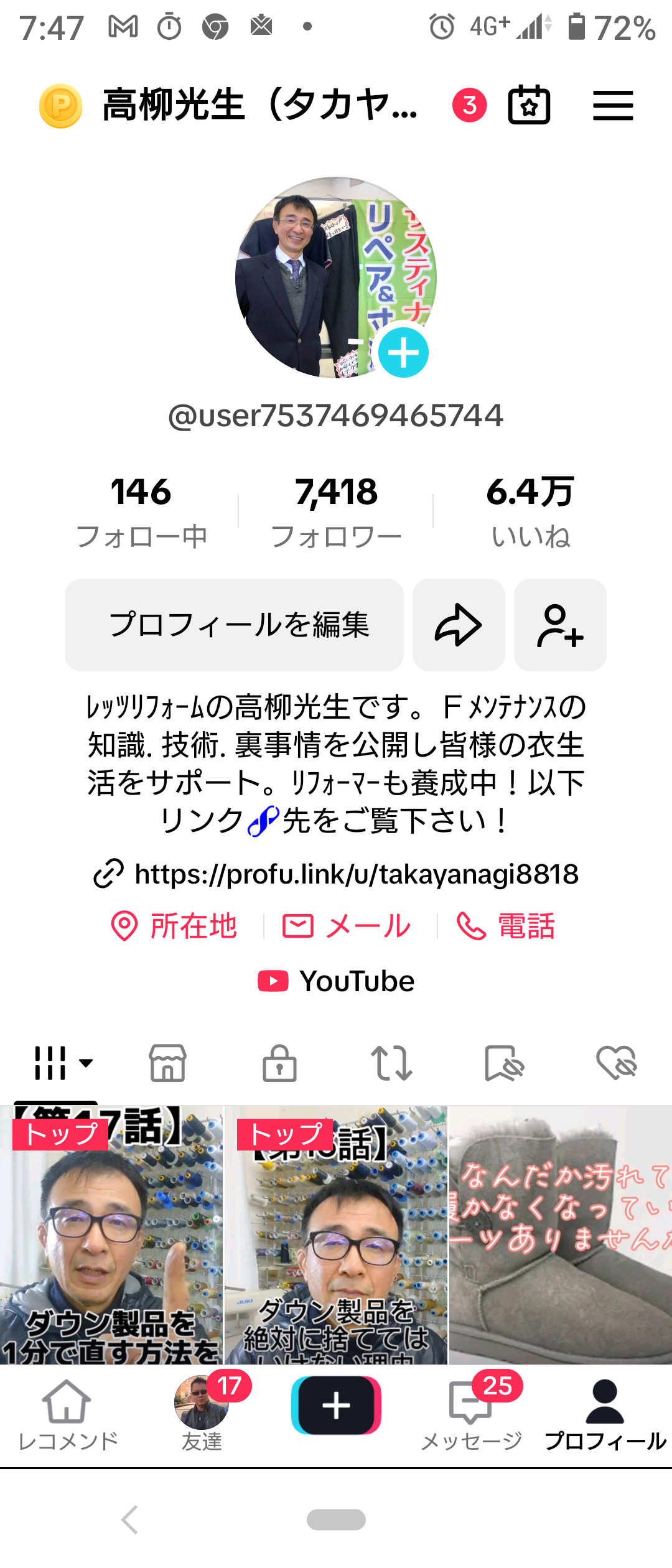Open the hamburger menu
Viewport: 672px width, 1568px height.
click(x=613, y=105)
